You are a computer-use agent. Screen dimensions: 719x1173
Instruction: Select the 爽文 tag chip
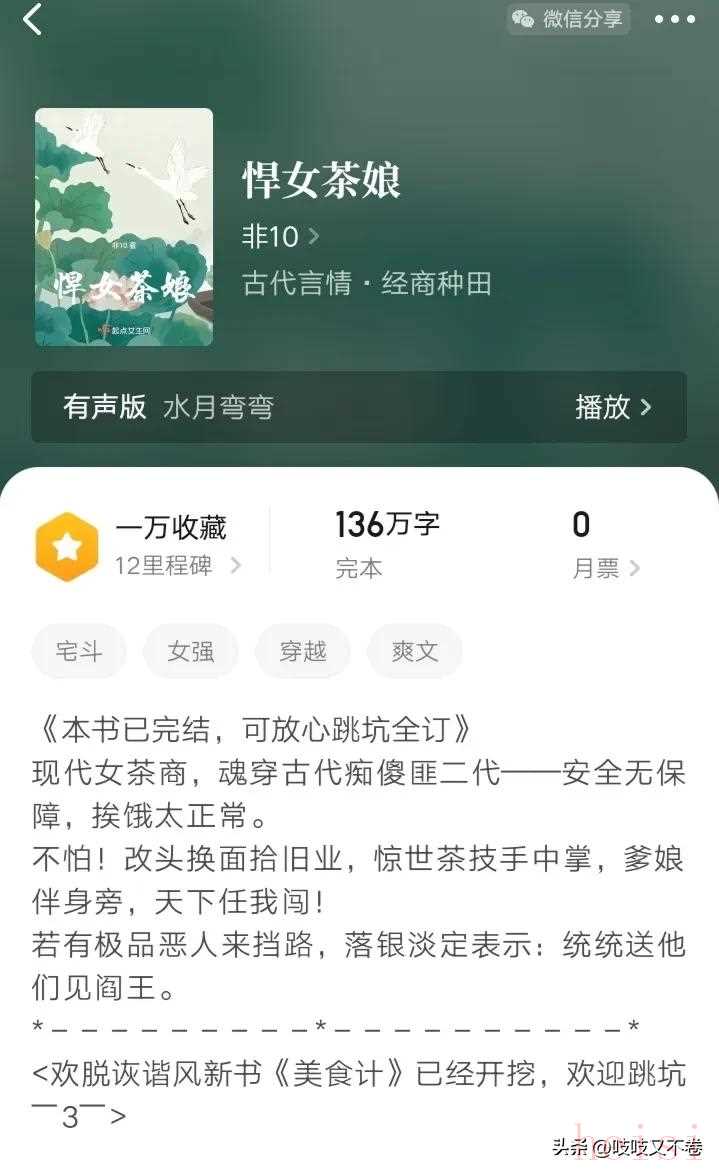(x=415, y=652)
